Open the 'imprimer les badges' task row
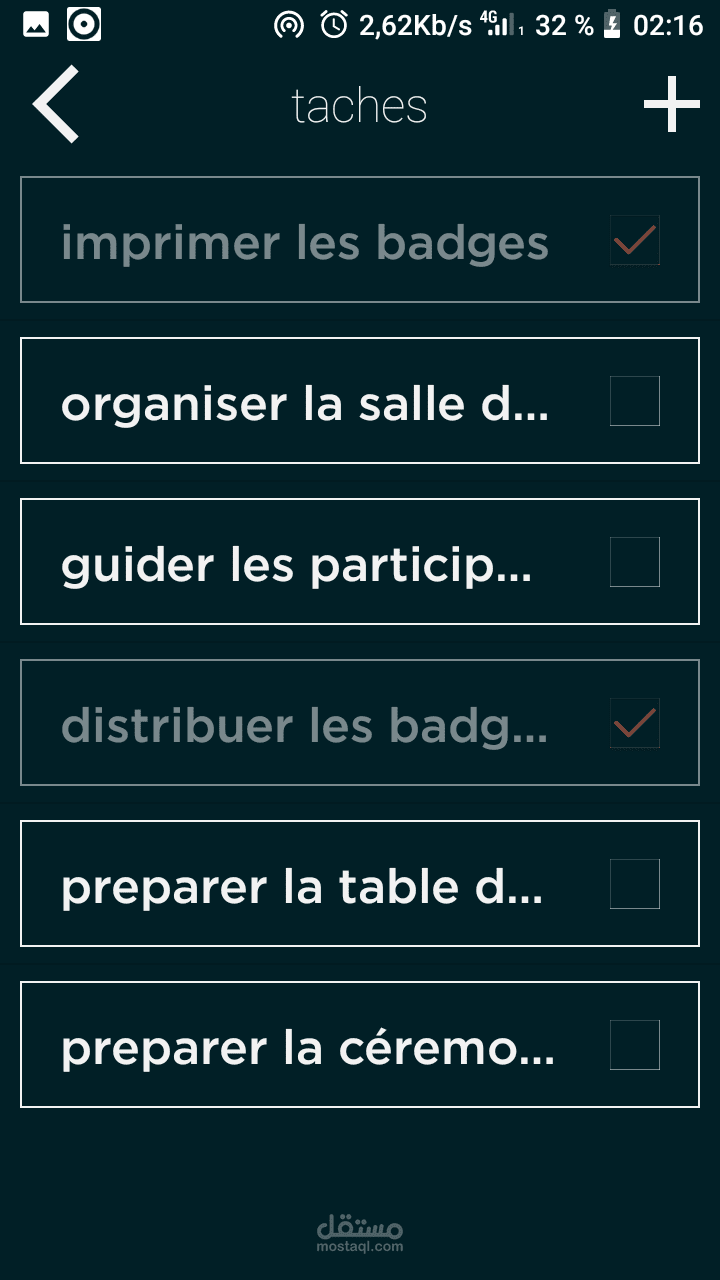The height and width of the screenshot is (1280, 720). click(360, 240)
